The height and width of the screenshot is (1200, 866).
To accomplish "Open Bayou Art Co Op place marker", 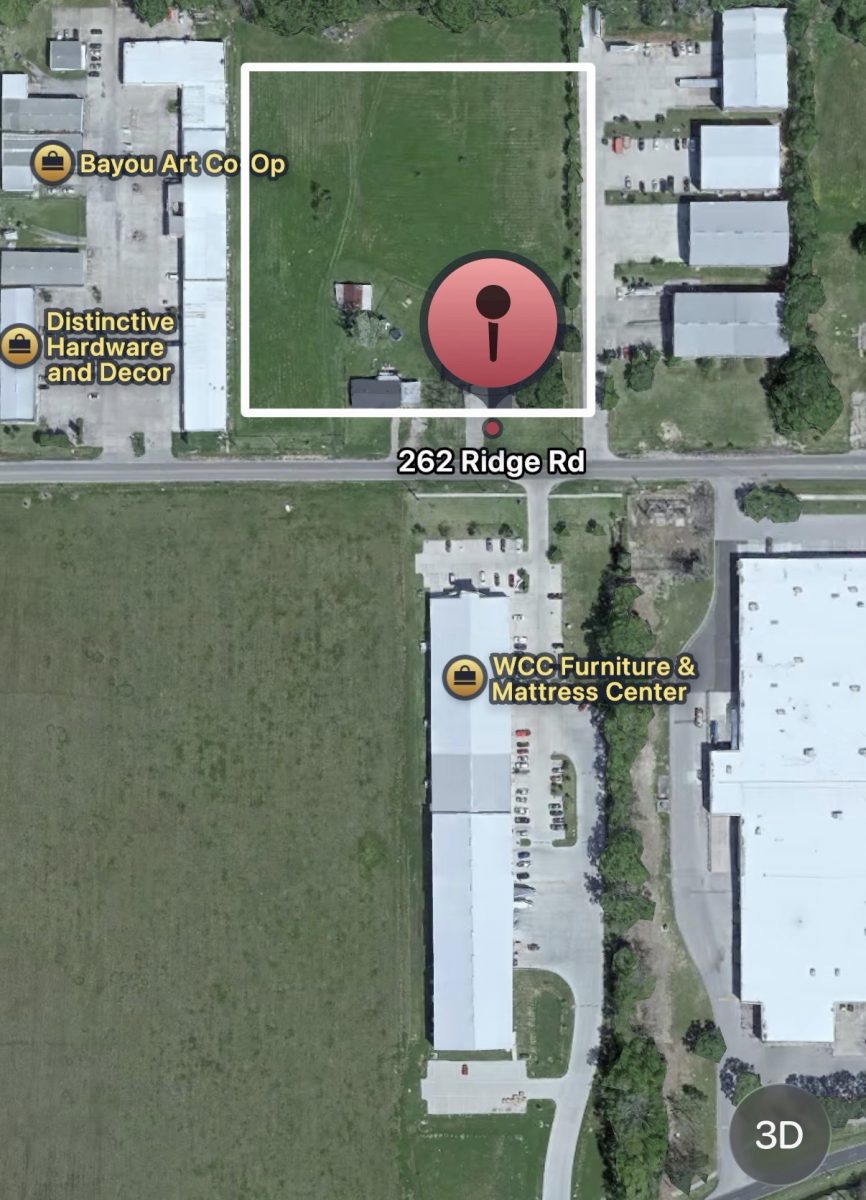I will [x=52, y=164].
